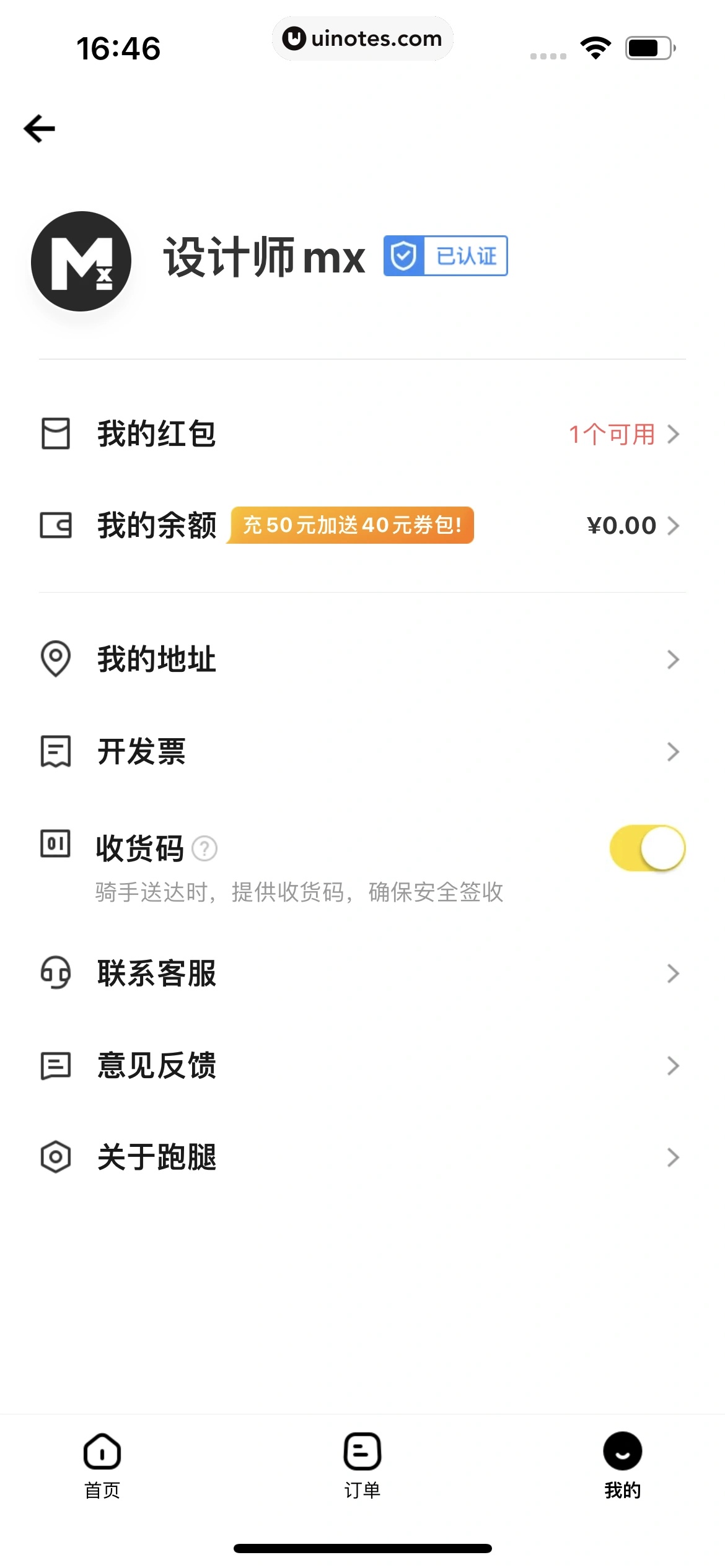This screenshot has height=1568, width=725.
Task: Select the location pin icon for 我的地址
Action: pos(55,659)
